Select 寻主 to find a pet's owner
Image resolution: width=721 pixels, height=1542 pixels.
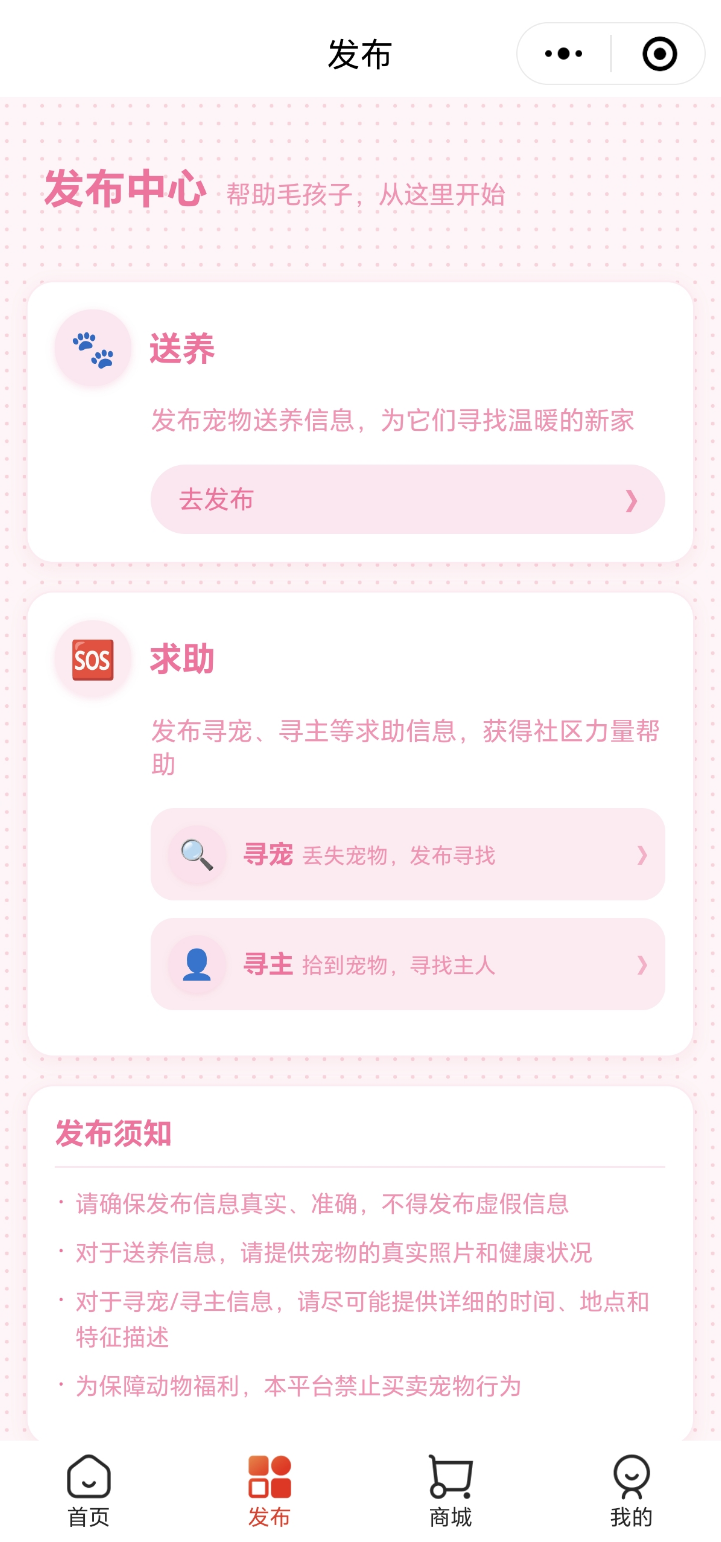point(407,964)
